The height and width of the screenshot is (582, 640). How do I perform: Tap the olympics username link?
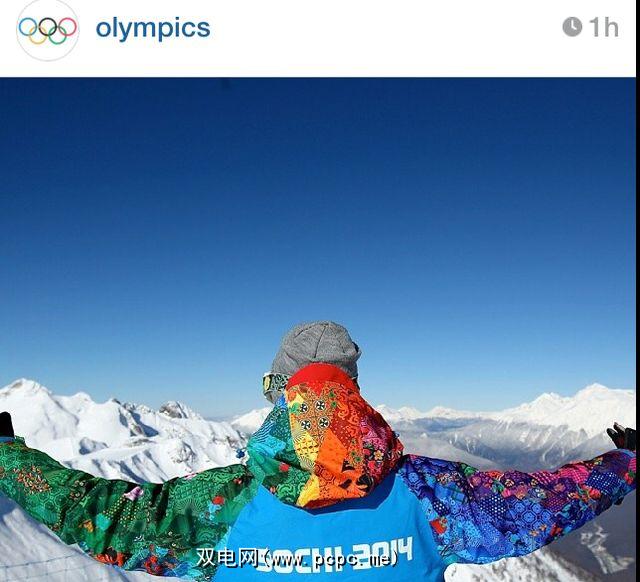pos(153,28)
